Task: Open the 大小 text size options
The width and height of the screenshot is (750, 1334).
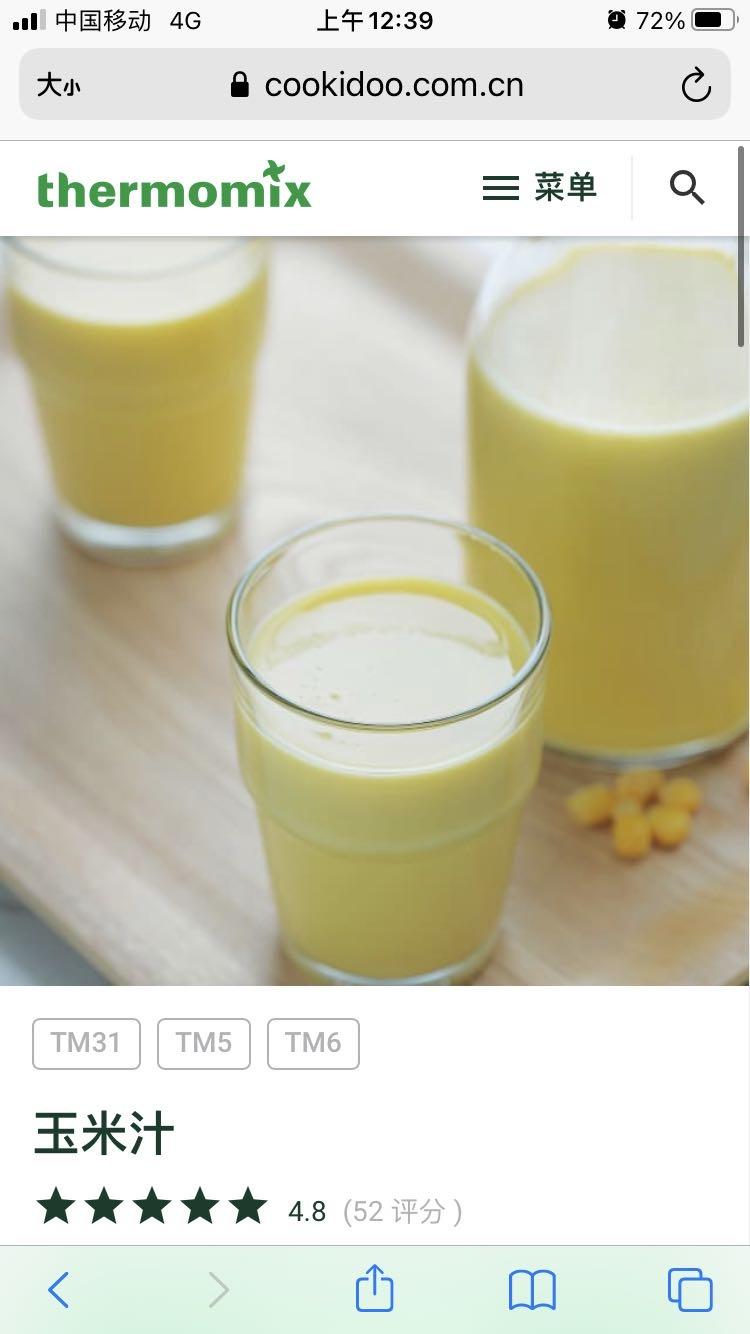Action: (58, 86)
